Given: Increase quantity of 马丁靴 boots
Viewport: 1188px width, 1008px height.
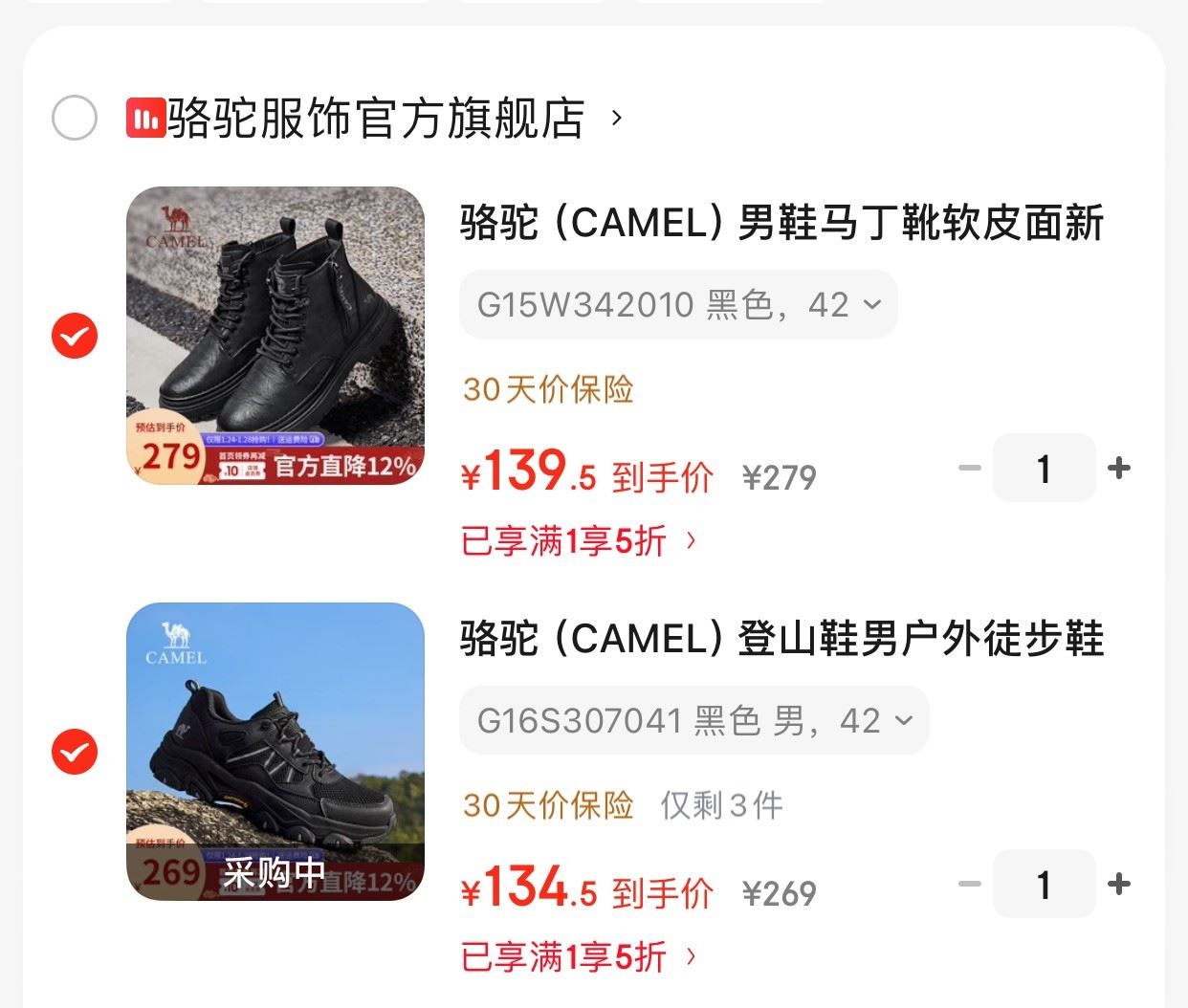Looking at the screenshot, I should [1118, 468].
